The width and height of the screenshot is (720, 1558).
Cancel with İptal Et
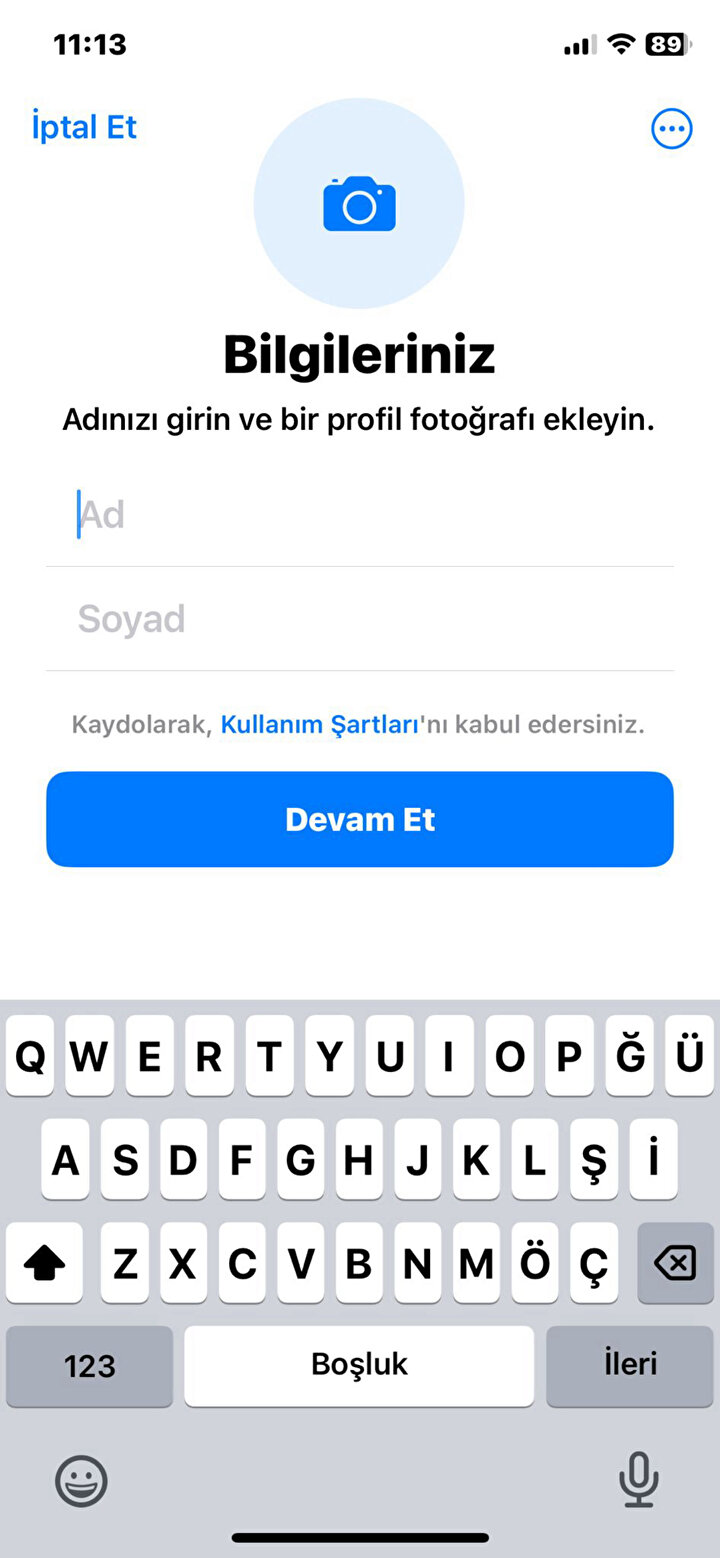(x=84, y=128)
